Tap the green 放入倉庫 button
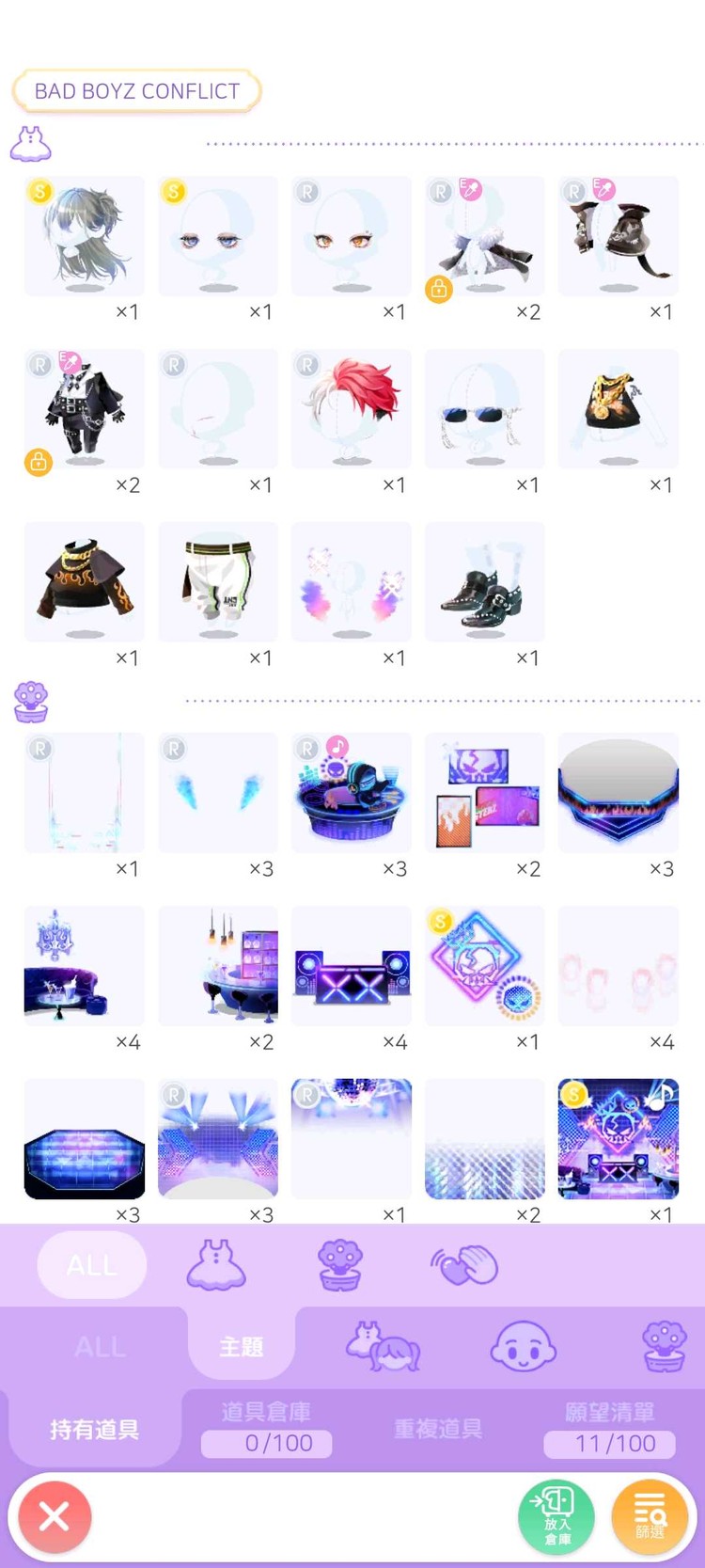 [x=556, y=1516]
